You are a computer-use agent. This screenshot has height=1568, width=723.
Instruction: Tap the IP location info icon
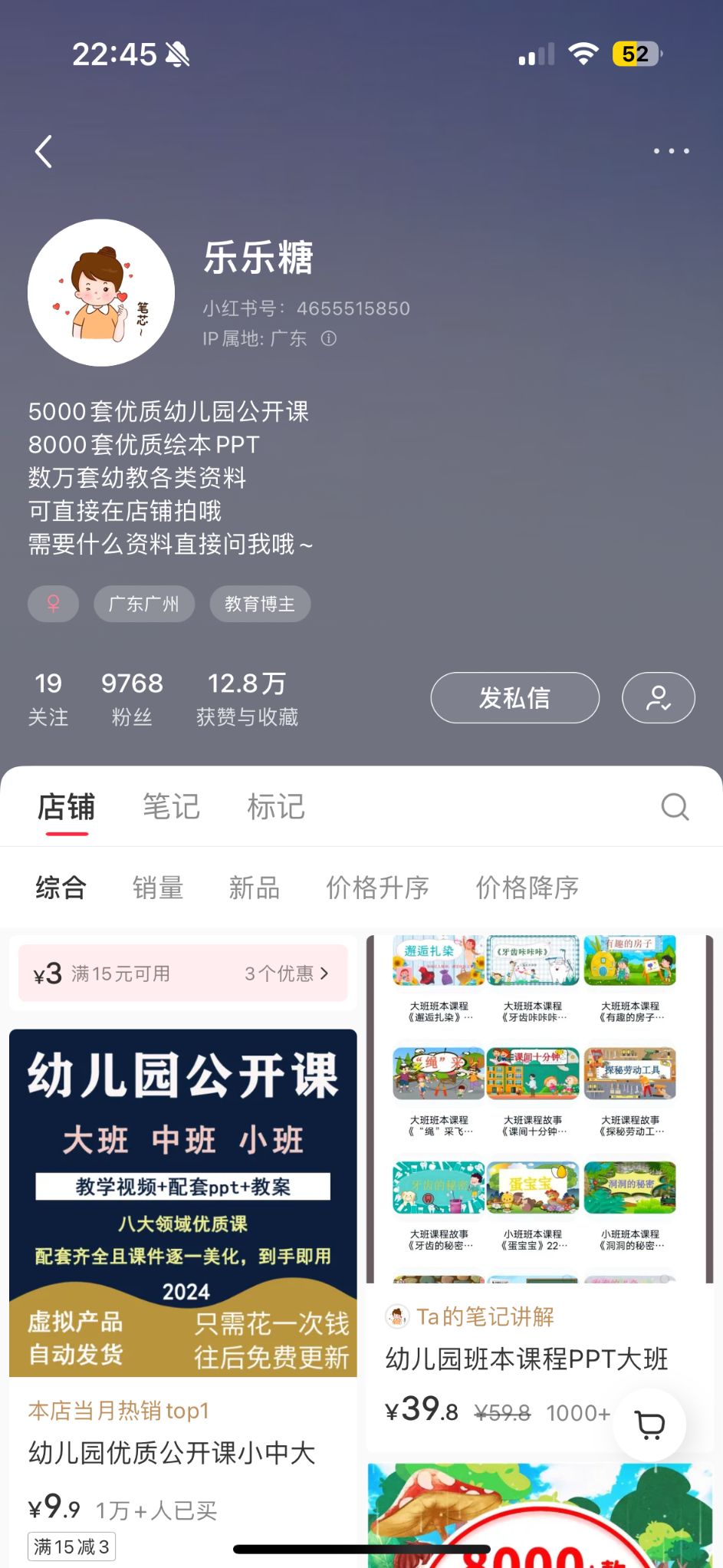click(x=329, y=338)
